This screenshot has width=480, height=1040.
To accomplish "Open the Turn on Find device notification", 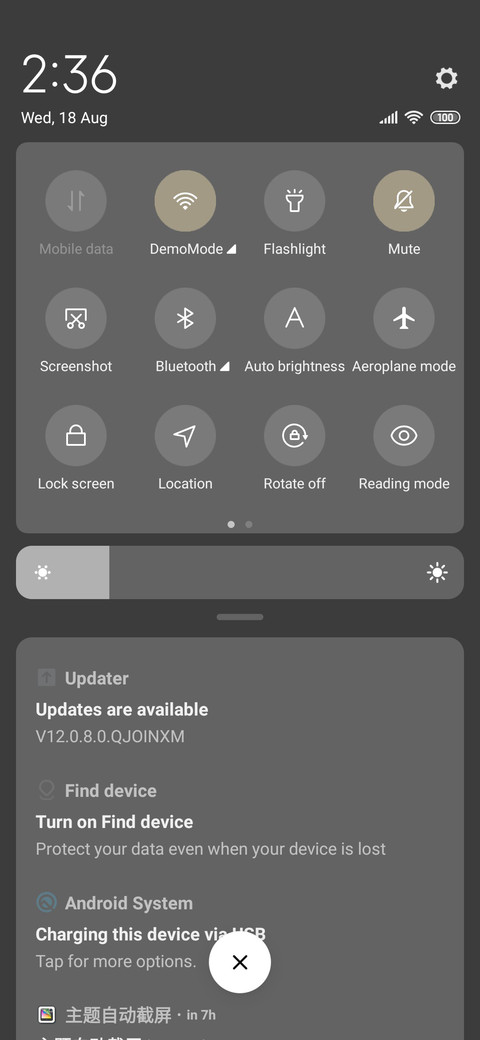I will point(240,819).
